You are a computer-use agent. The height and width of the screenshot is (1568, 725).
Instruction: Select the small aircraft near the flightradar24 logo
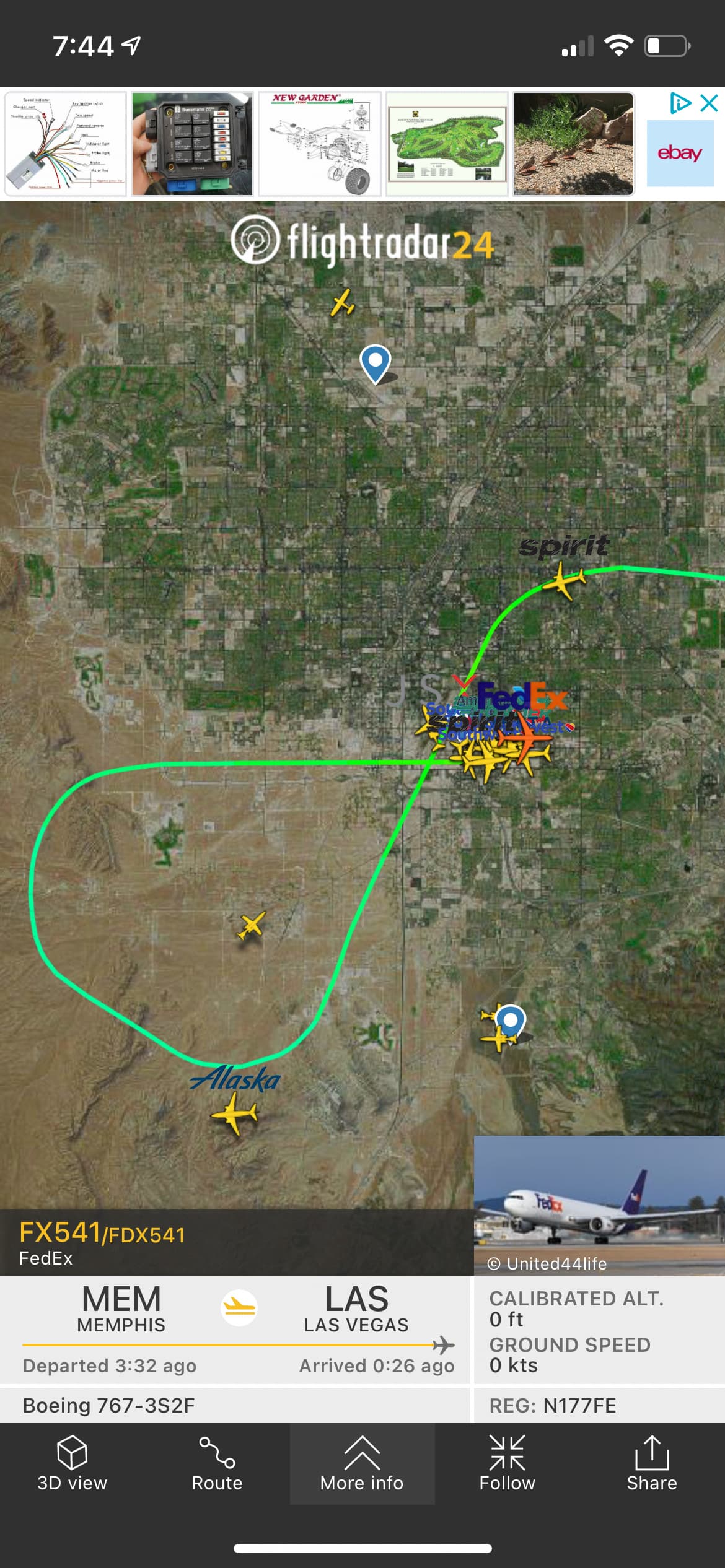(x=342, y=303)
